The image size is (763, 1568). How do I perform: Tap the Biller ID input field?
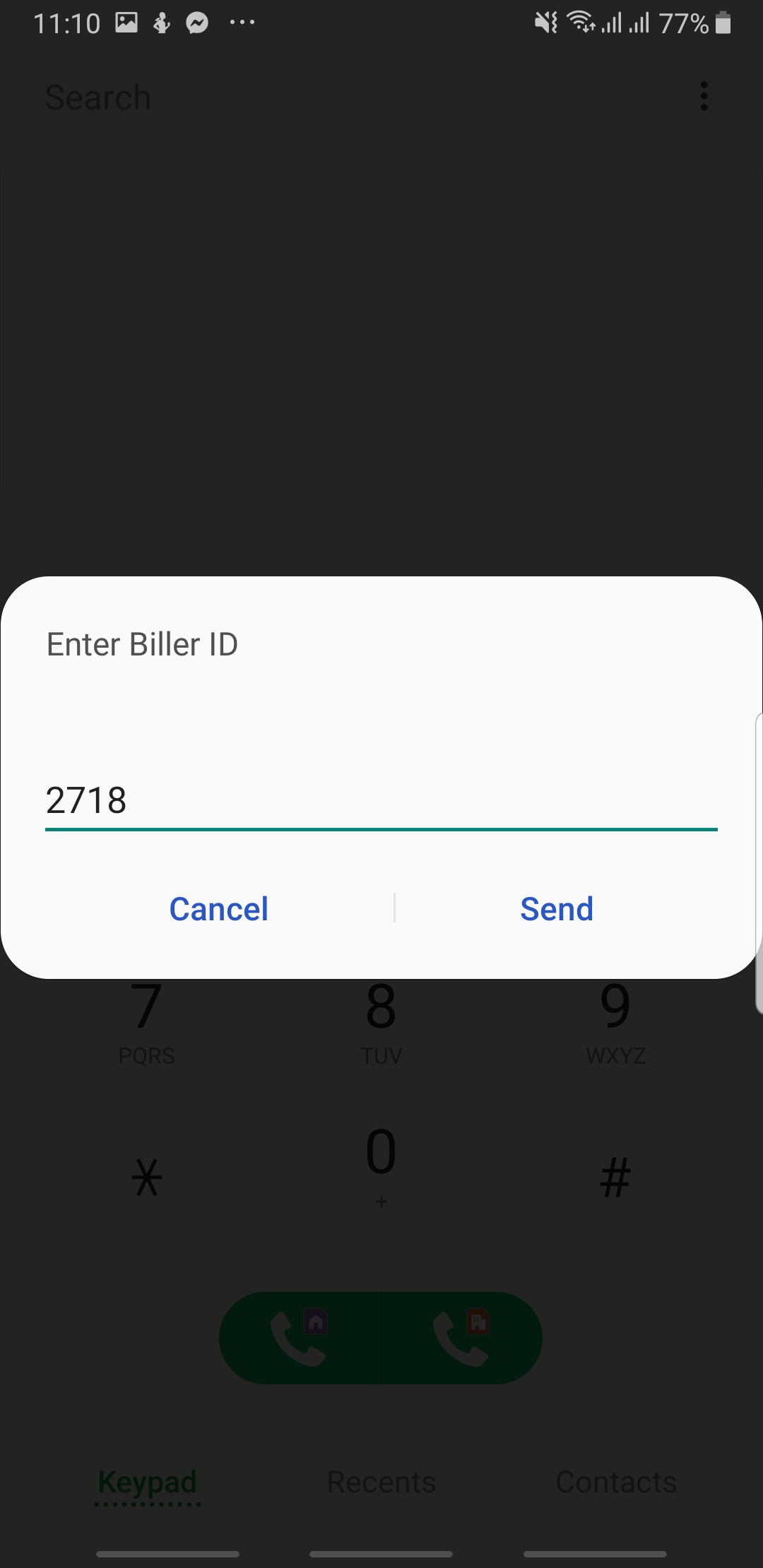(381, 801)
